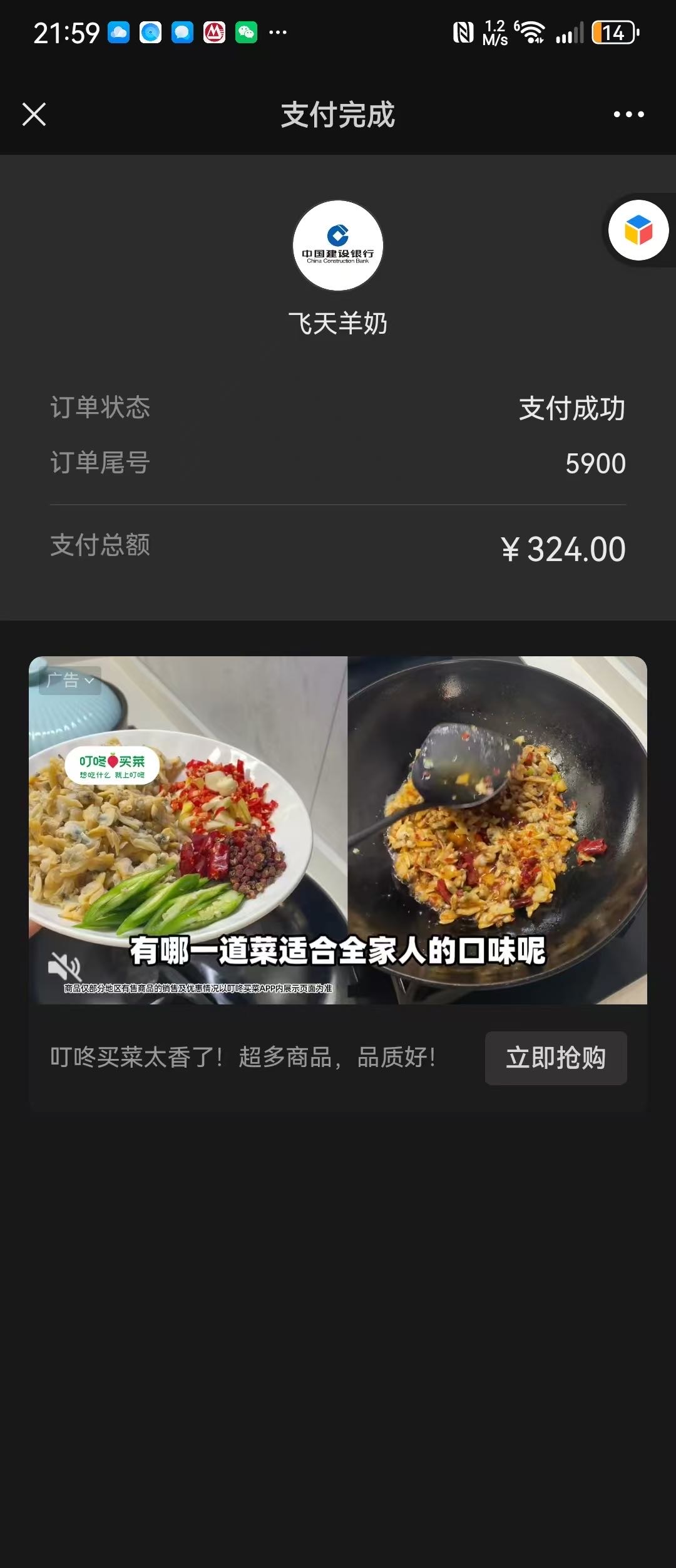Image resolution: width=676 pixels, height=1568 pixels.
Task: Tap the 立即抢购 button
Action: [x=556, y=1058]
